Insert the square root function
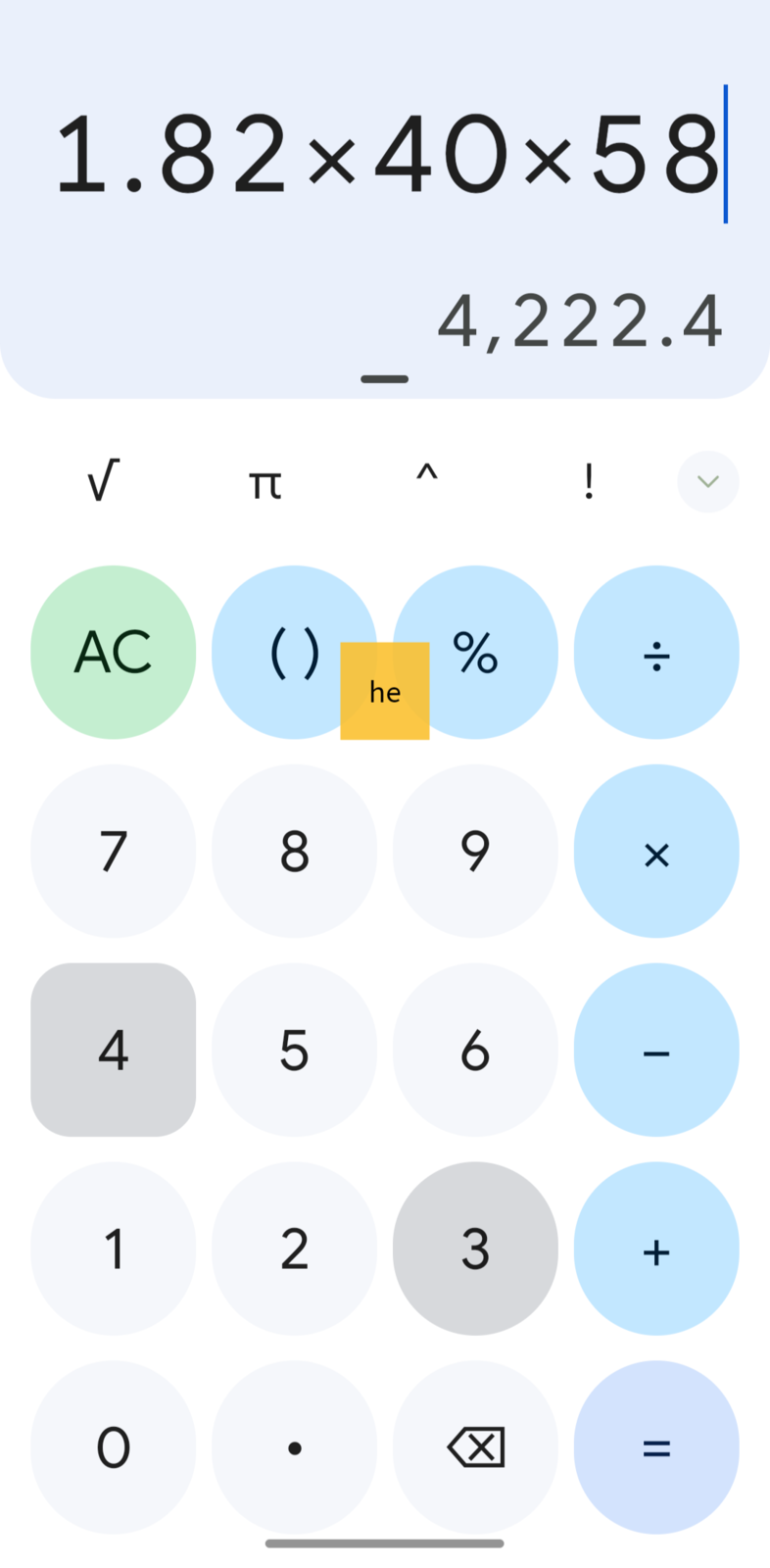Image resolution: width=770 pixels, height=1568 pixels. click(103, 481)
